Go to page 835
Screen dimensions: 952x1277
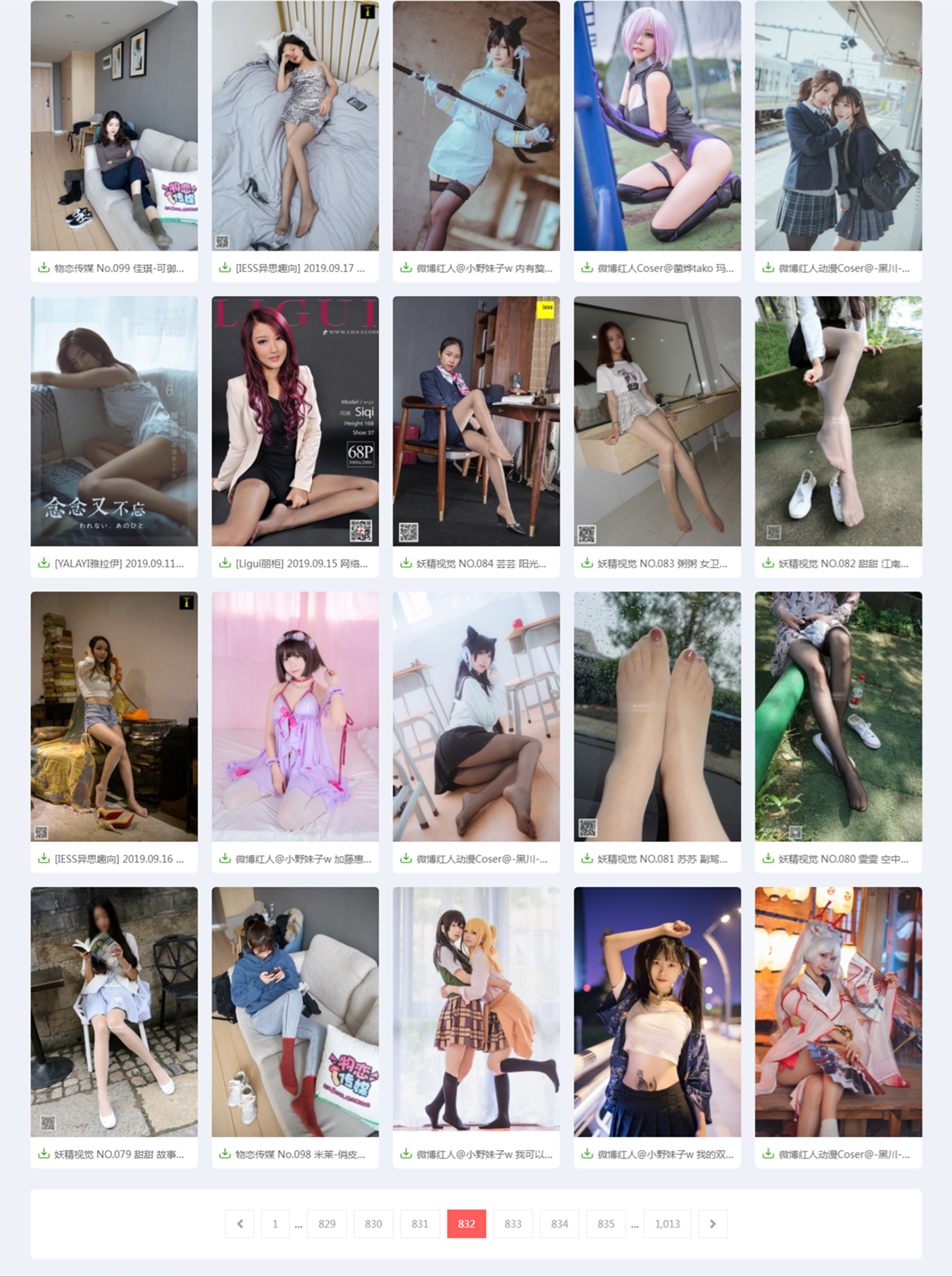(606, 1223)
